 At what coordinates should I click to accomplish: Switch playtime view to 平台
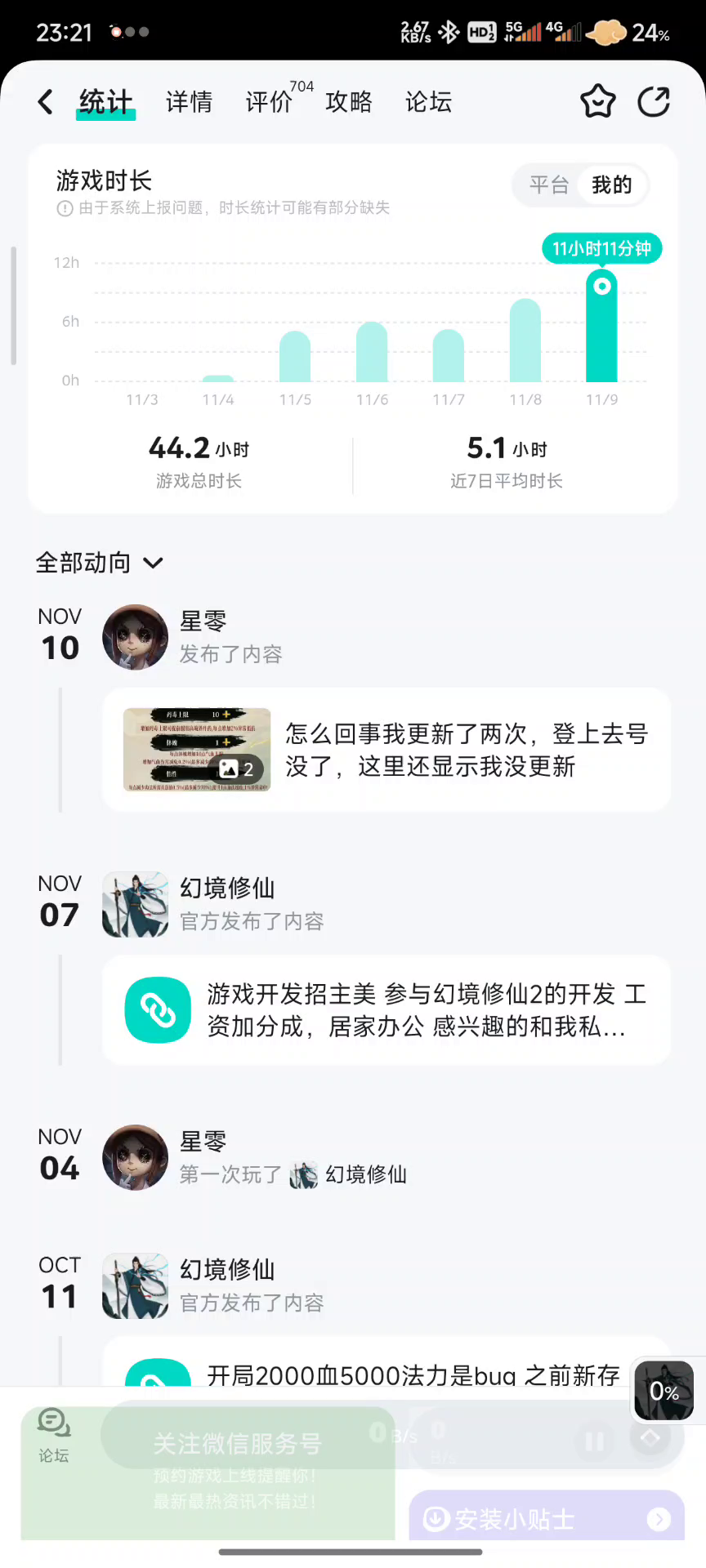[x=548, y=185]
